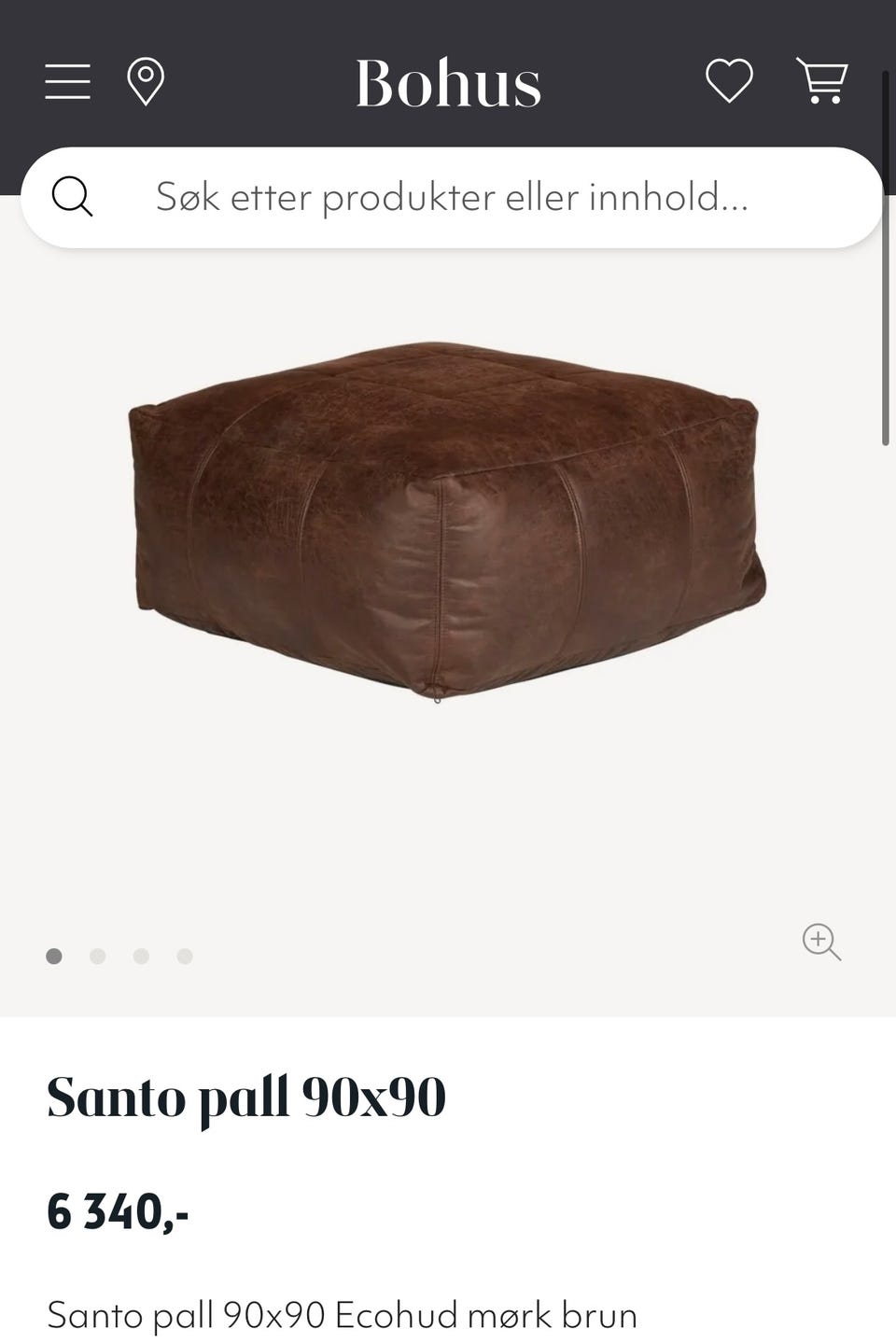Viewport: 896px width, 1342px height.
Task: Tap the product search field
Action: coord(452,197)
